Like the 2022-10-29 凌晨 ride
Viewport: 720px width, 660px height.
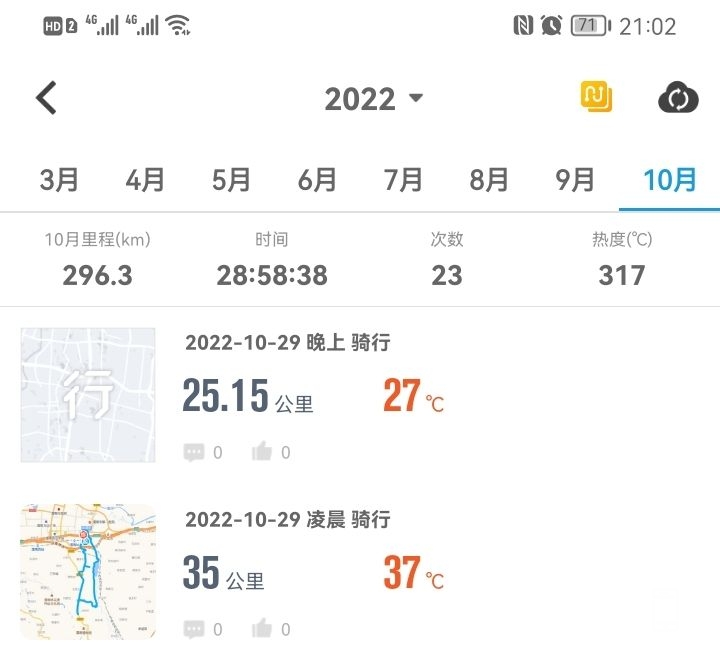tap(263, 629)
